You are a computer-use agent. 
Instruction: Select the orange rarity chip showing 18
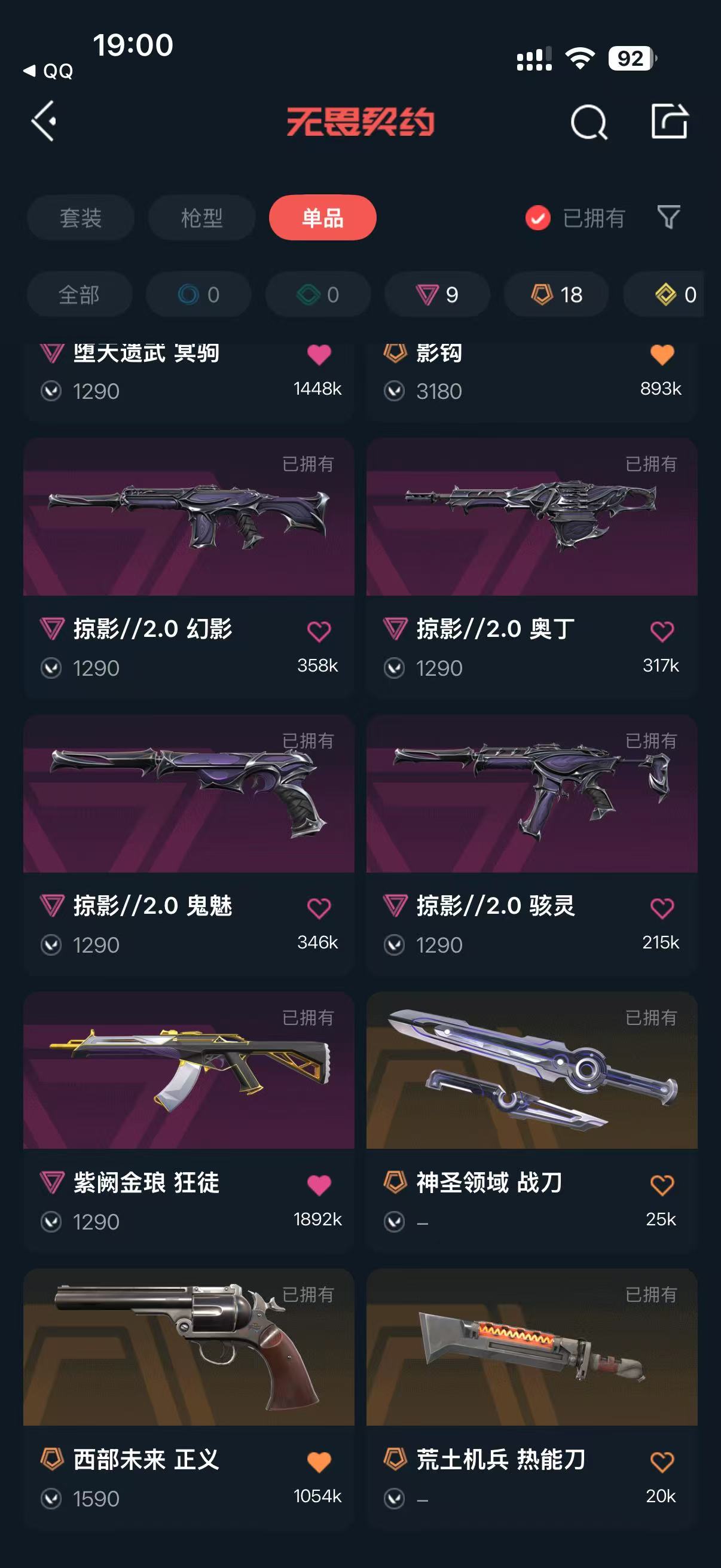click(x=556, y=295)
